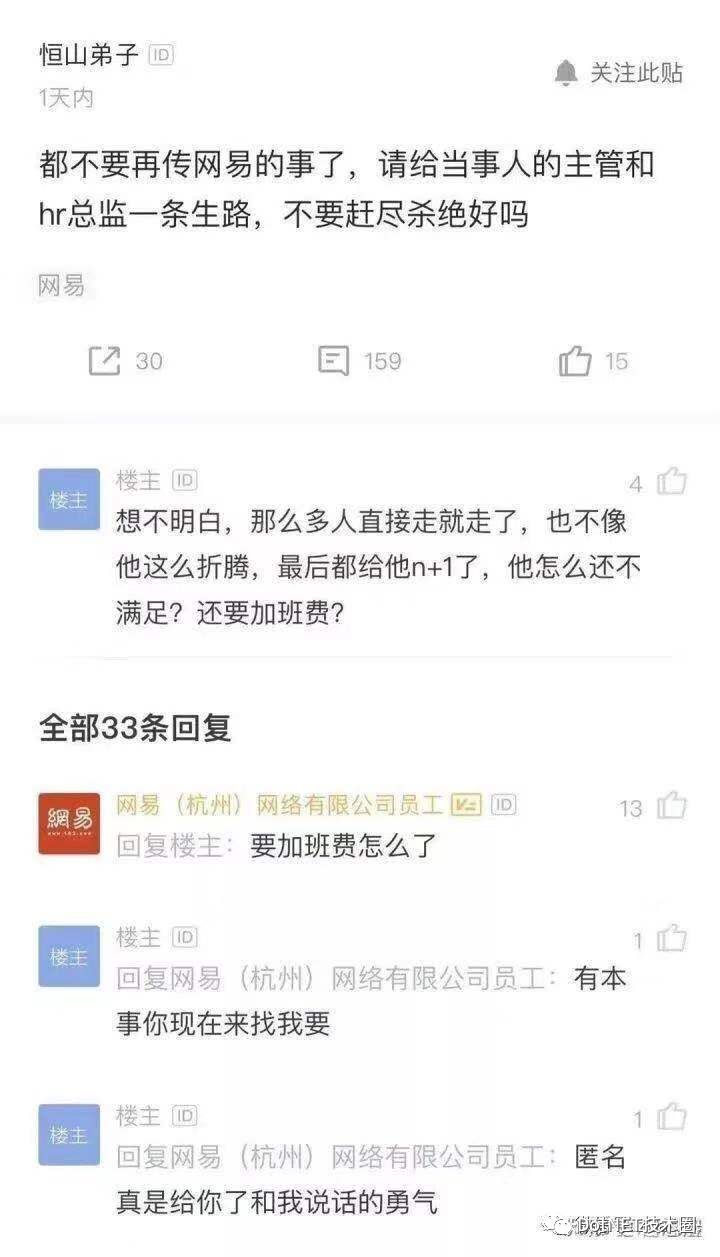Like the post with 15 likes
This screenshot has width=720, height=1257.
[x=576, y=360]
